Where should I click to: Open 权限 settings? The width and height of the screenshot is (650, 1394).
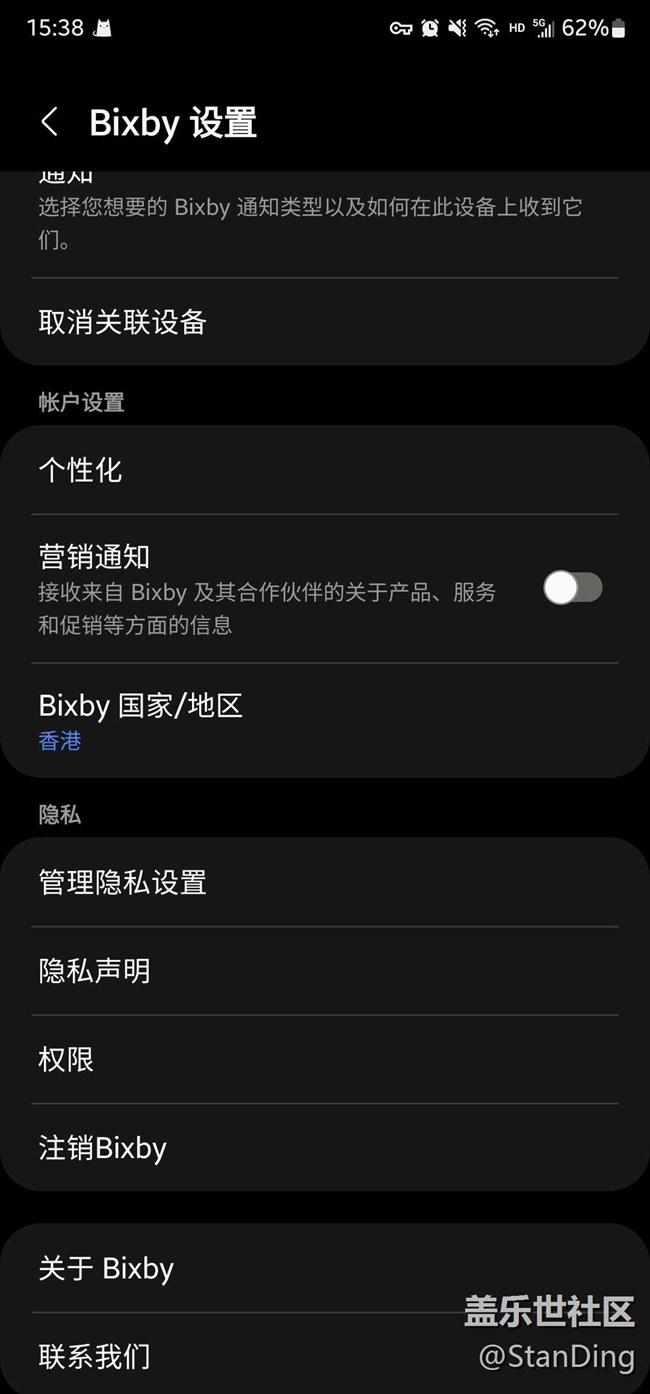coord(325,1060)
